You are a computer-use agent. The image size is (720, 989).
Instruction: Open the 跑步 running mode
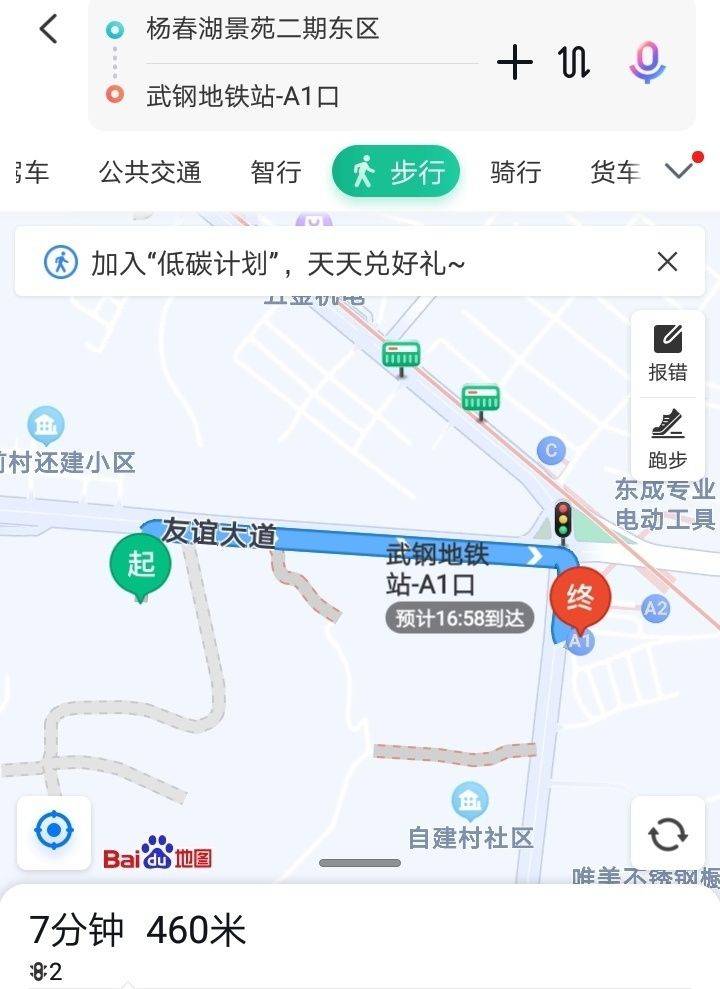(x=668, y=438)
